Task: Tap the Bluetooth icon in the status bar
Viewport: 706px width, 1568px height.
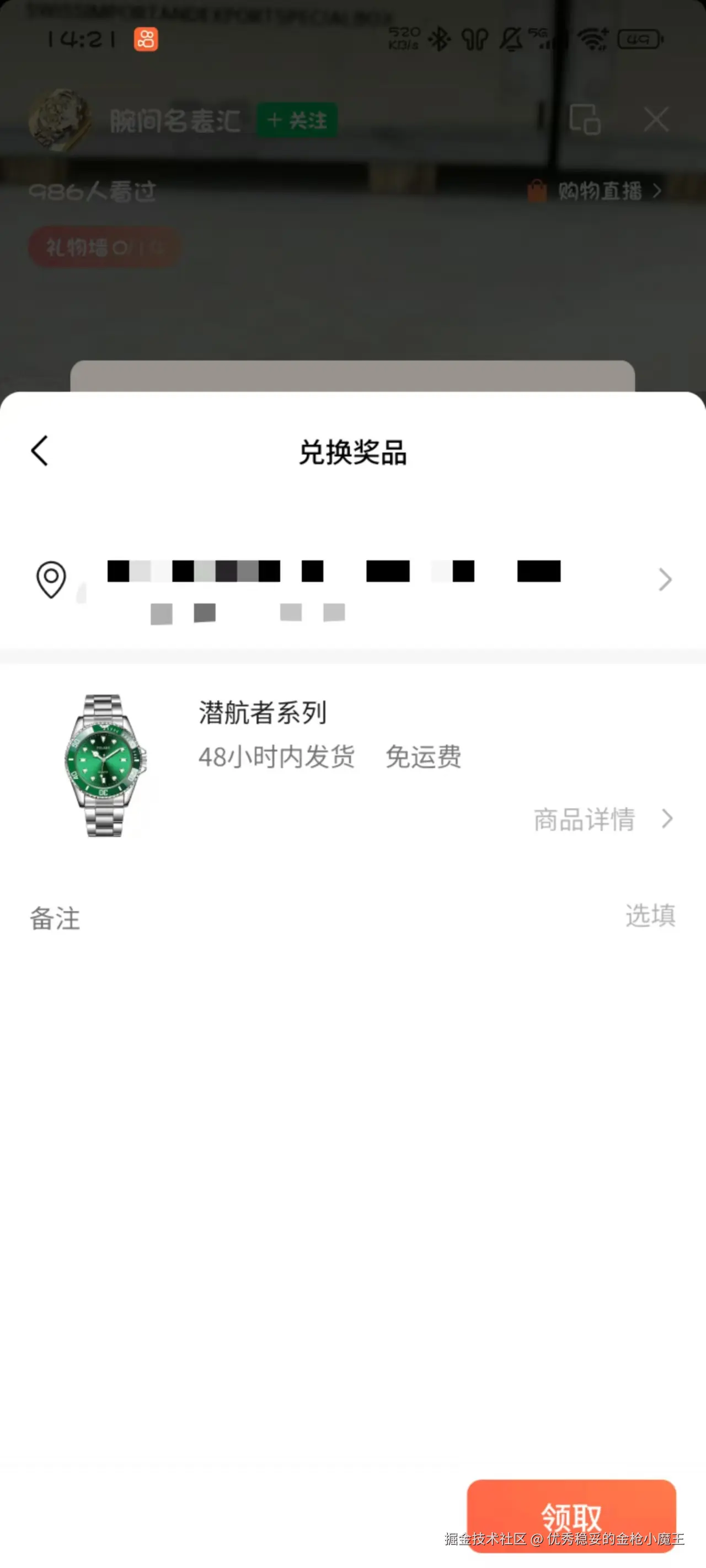Action: pyautogui.click(x=438, y=37)
